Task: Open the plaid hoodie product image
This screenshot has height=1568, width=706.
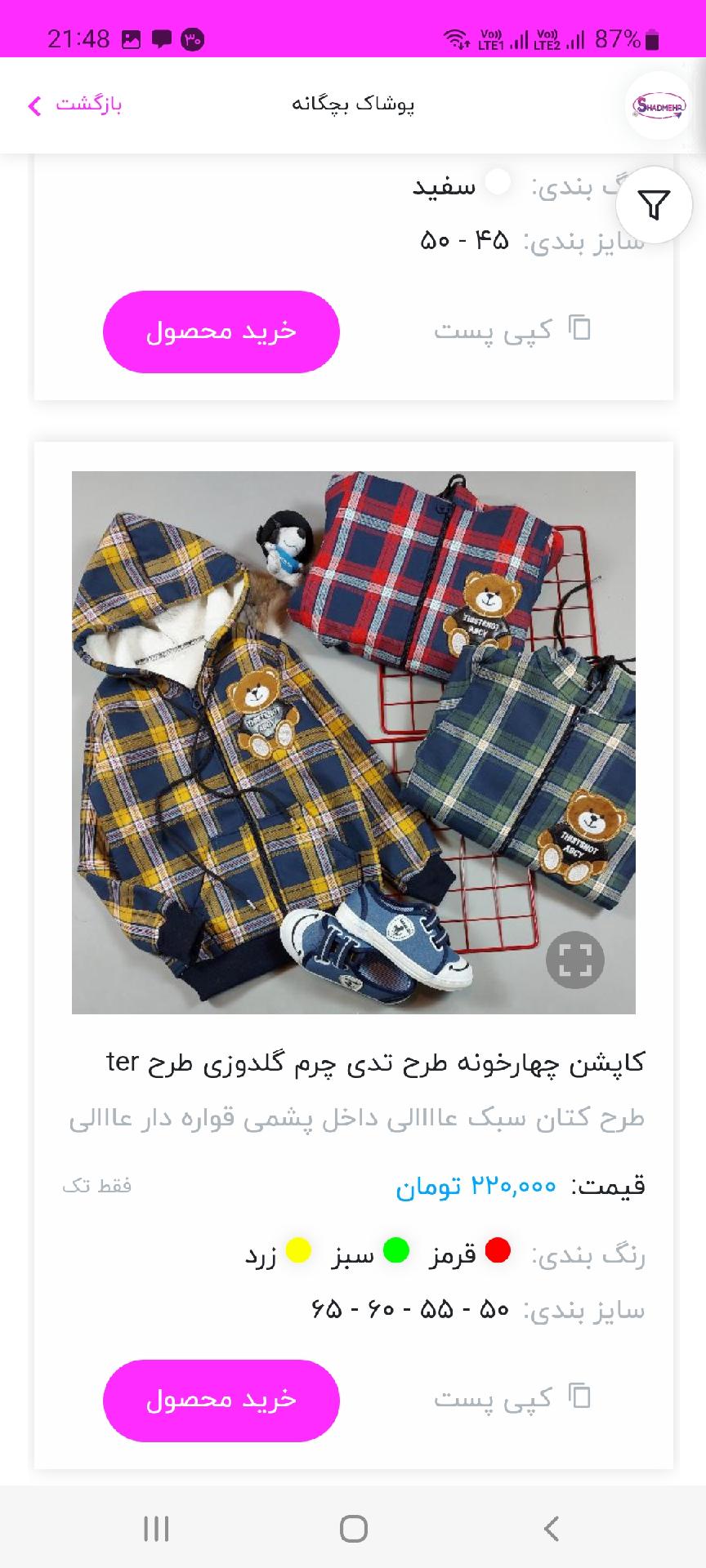Action: [x=353, y=742]
